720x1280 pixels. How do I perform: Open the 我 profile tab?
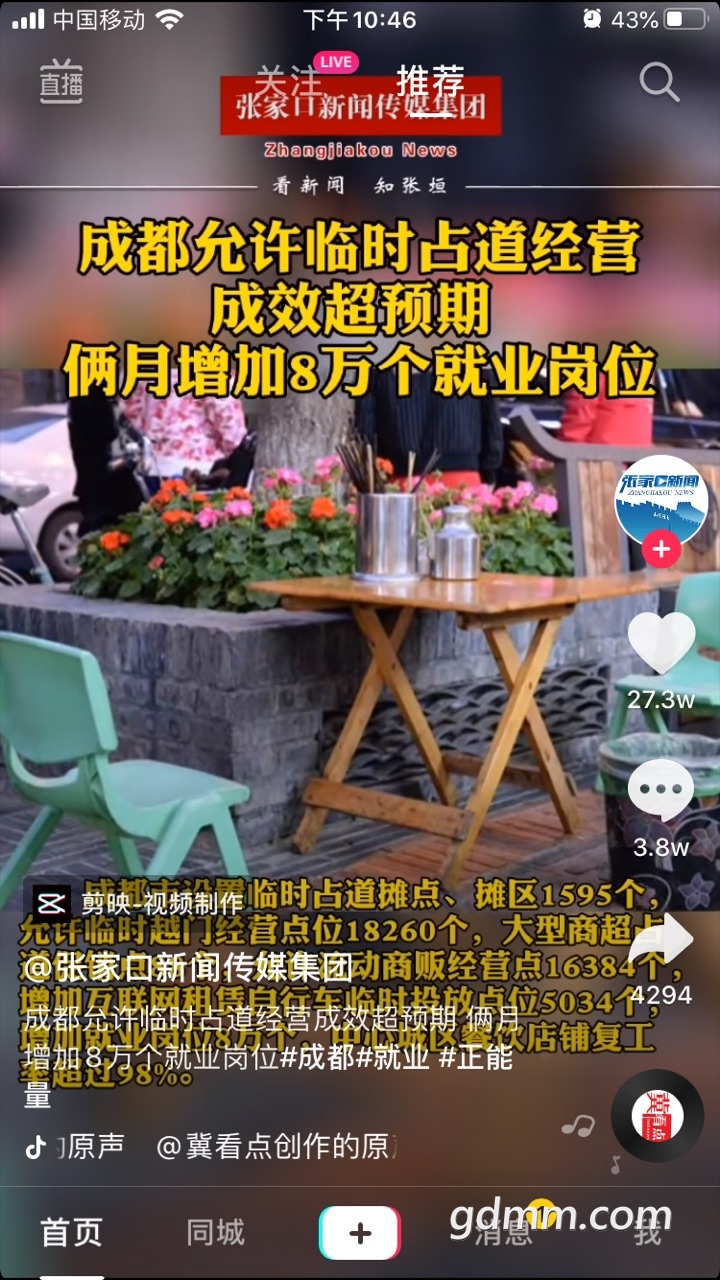click(648, 1232)
